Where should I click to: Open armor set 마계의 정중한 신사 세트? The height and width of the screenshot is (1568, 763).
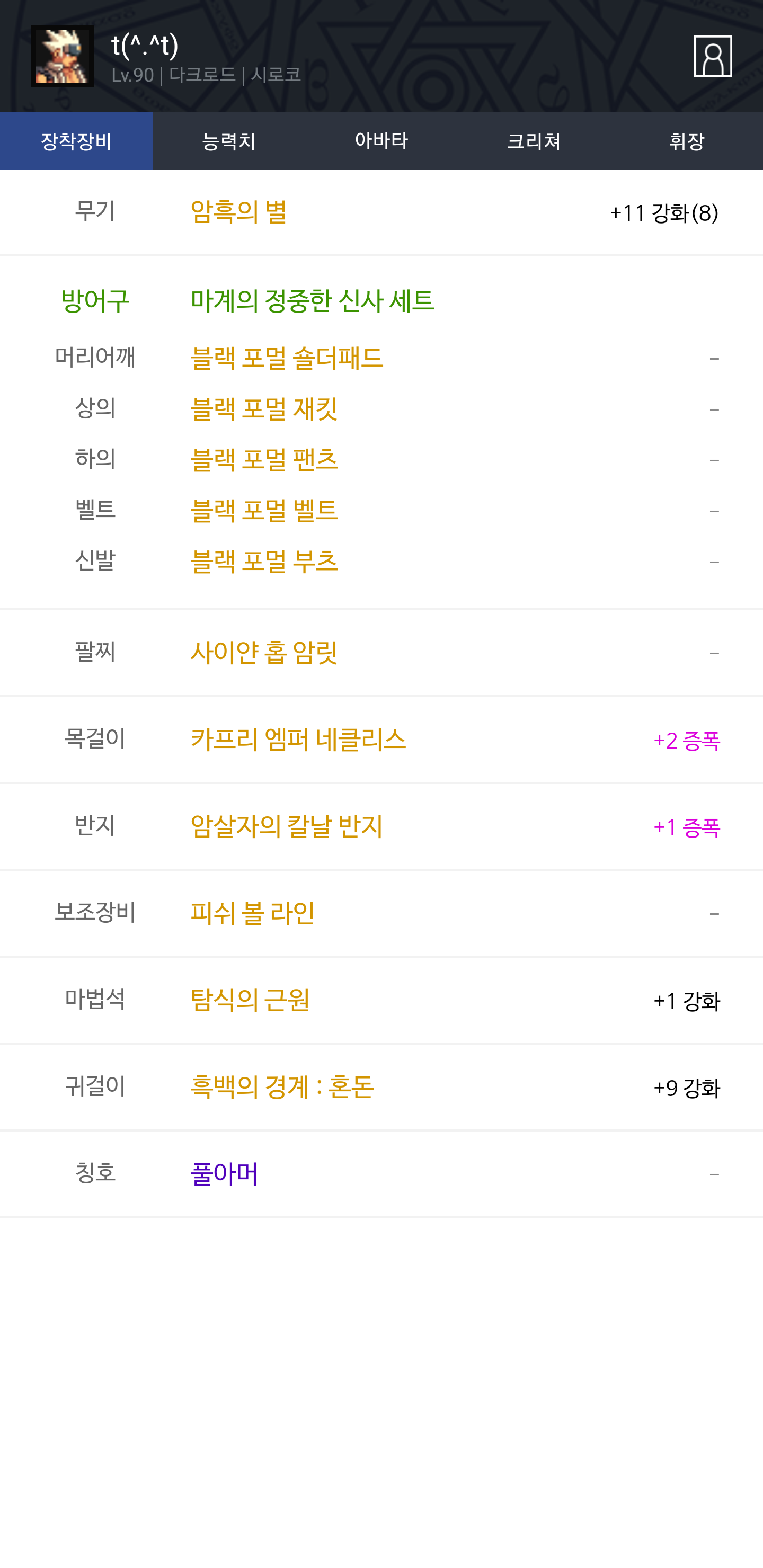pyautogui.click(x=312, y=300)
